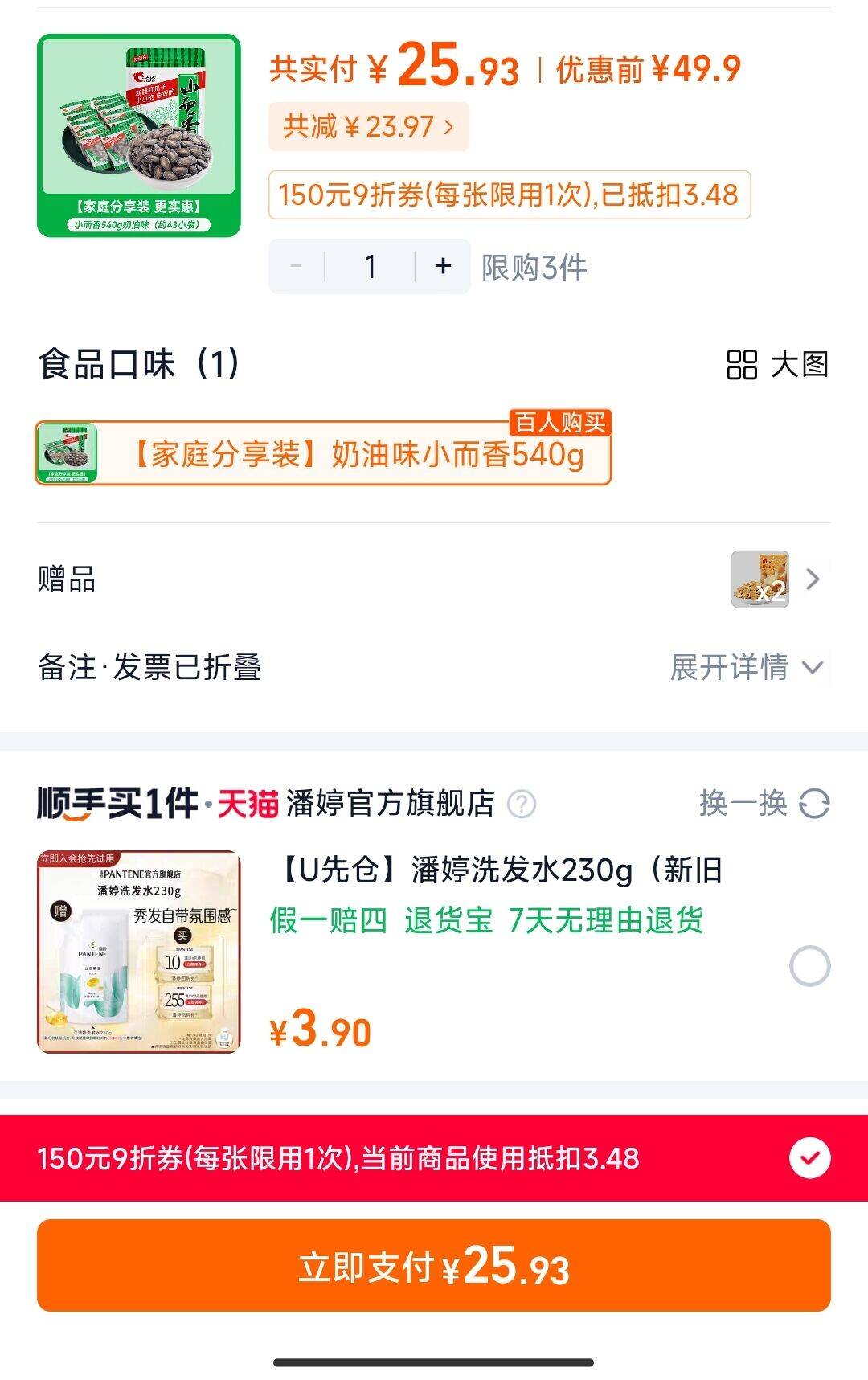868x1380 pixels.
Task: Expand 展开详情 for 备注·发票 details
Action: (x=747, y=665)
